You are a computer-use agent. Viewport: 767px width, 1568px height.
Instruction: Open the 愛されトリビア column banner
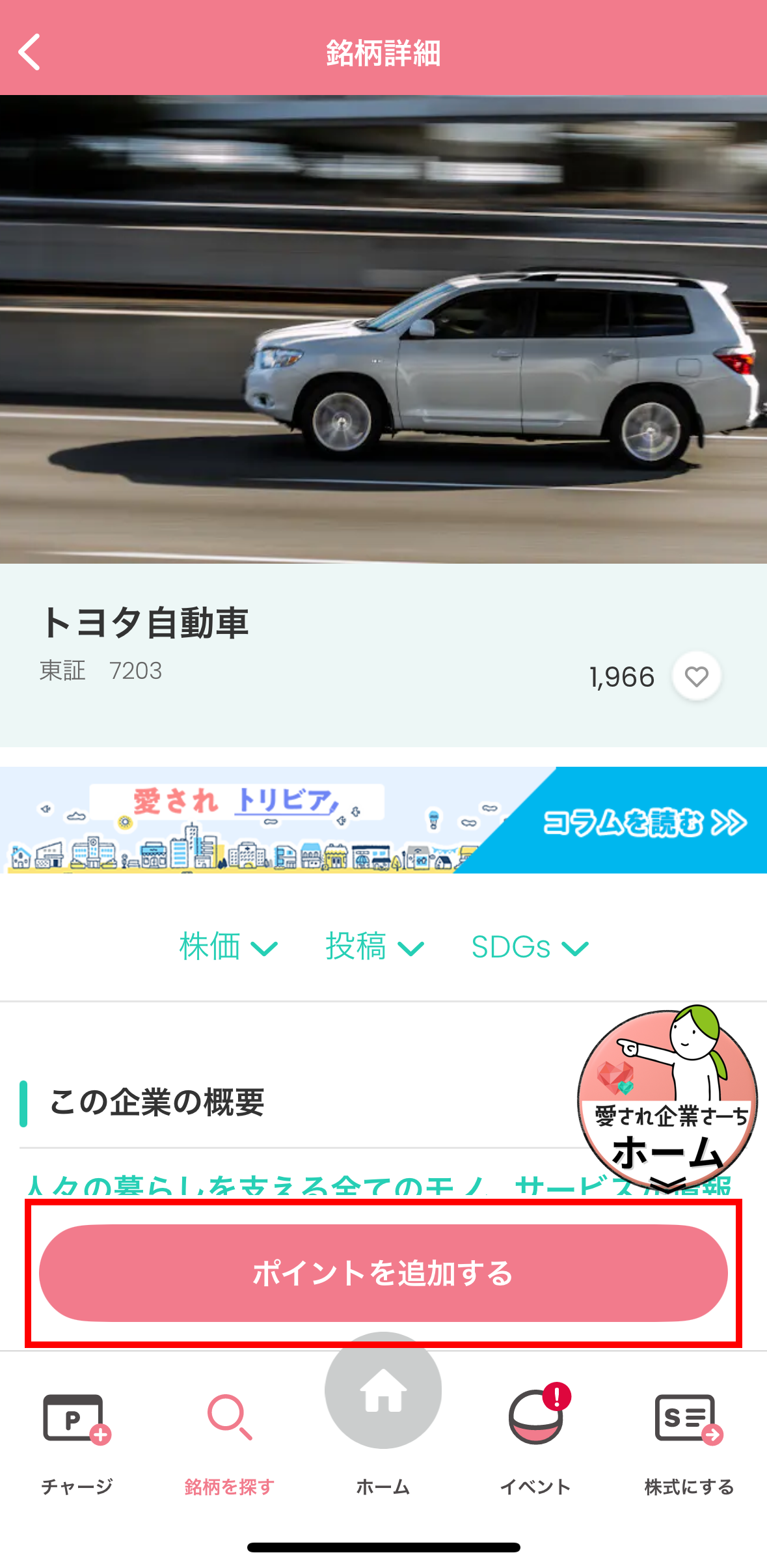pyautogui.click(x=383, y=819)
